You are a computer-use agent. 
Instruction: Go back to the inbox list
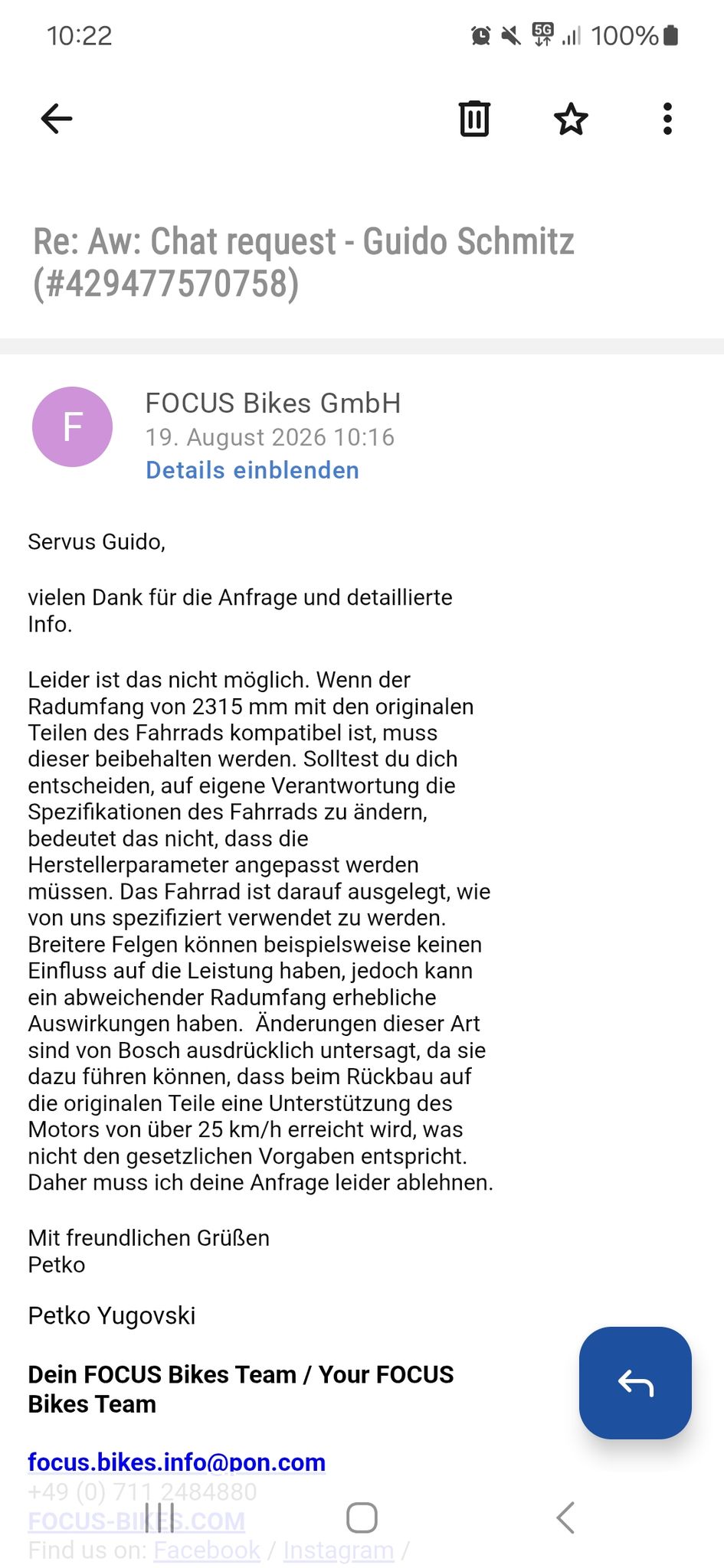point(57,119)
